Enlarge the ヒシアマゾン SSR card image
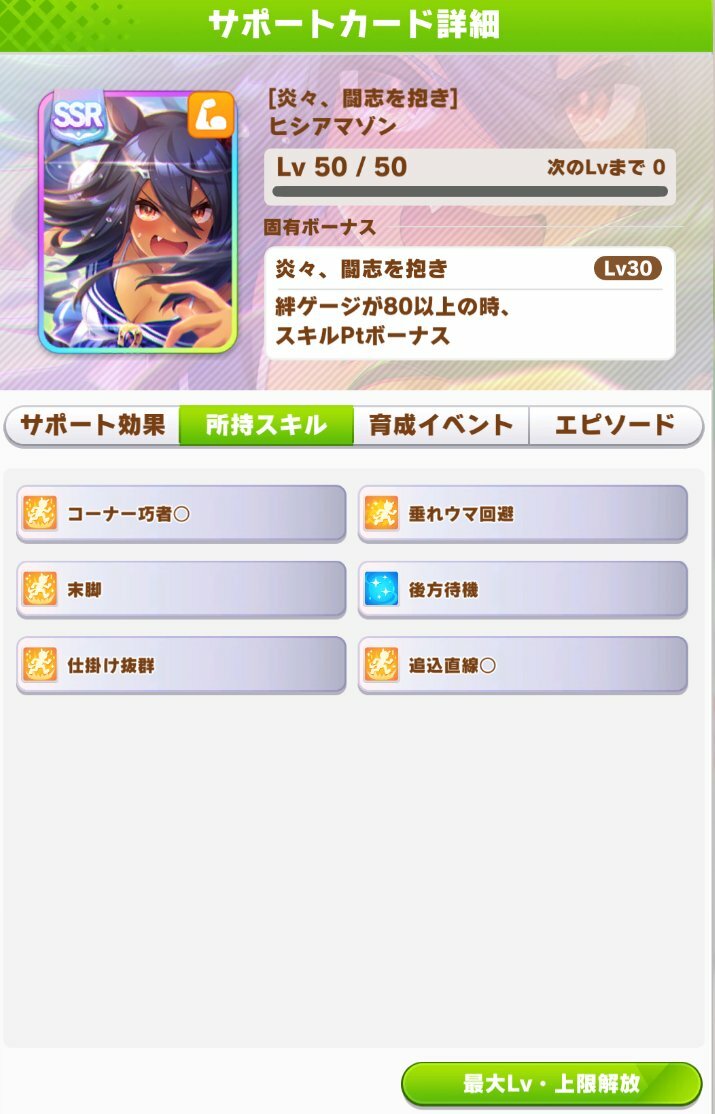 137,221
